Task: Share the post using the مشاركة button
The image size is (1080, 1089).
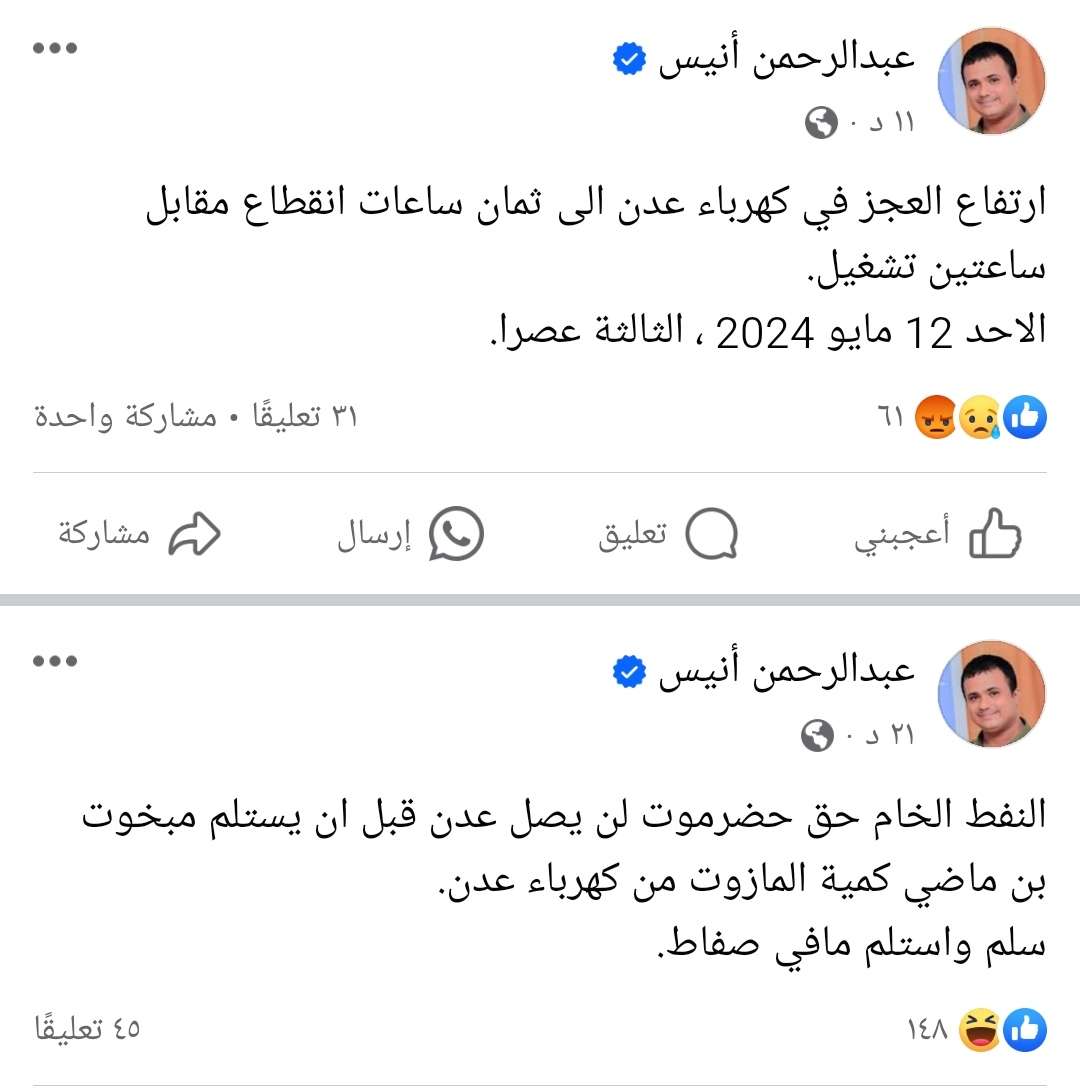Action: (139, 535)
